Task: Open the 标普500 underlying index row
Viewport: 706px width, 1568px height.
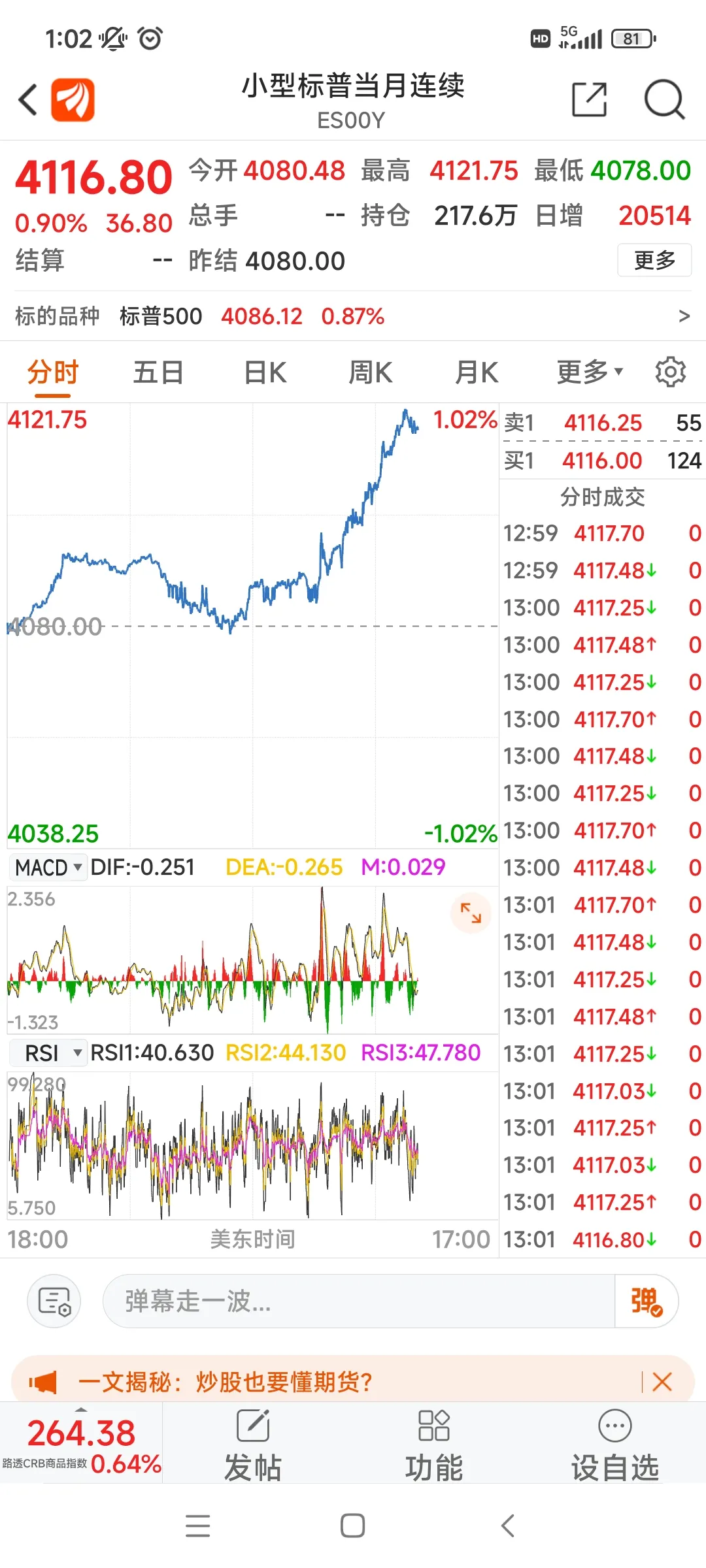Action: click(x=353, y=316)
